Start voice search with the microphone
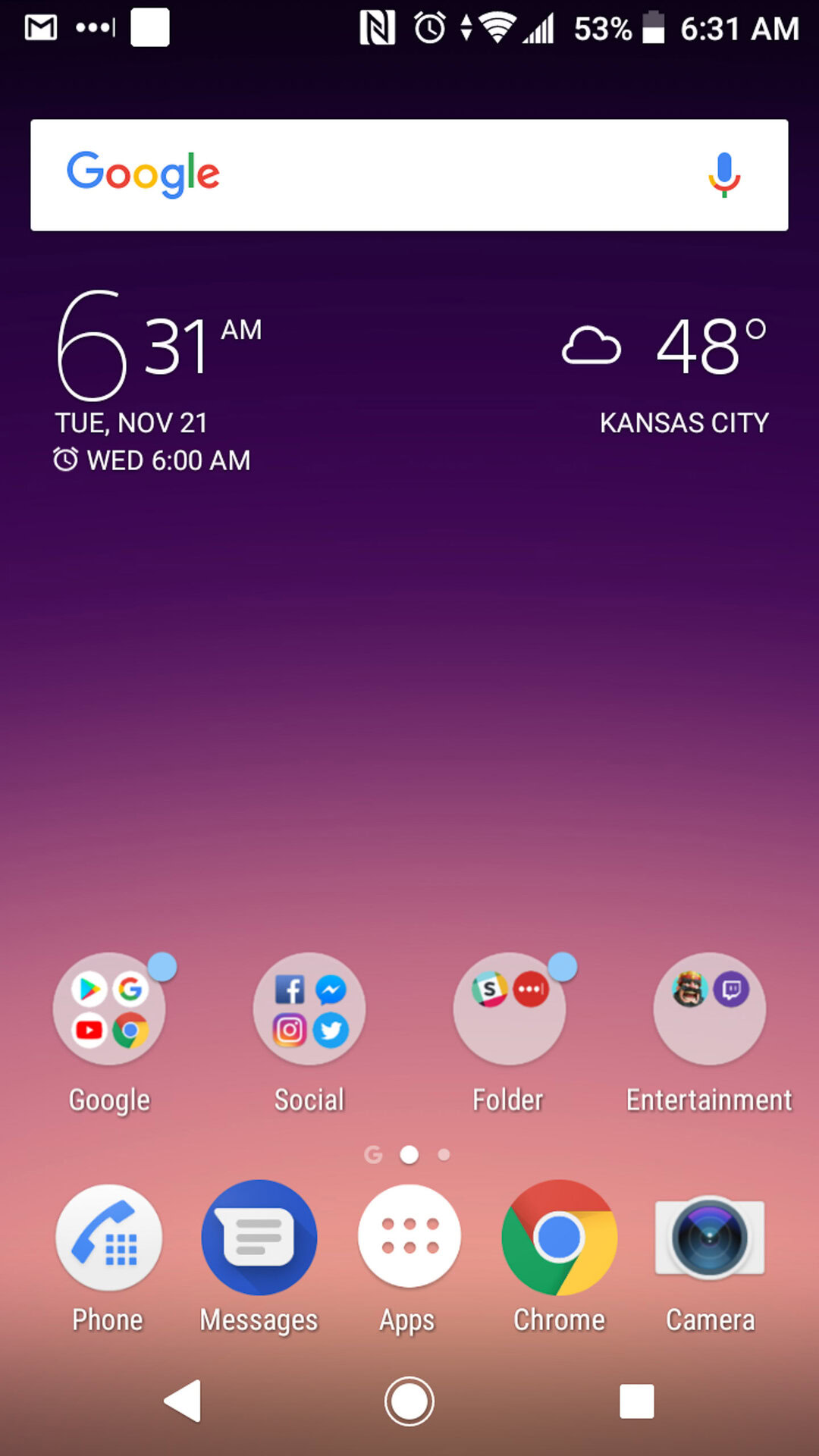The height and width of the screenshot is (1456, 819). [x=724, y=175]
